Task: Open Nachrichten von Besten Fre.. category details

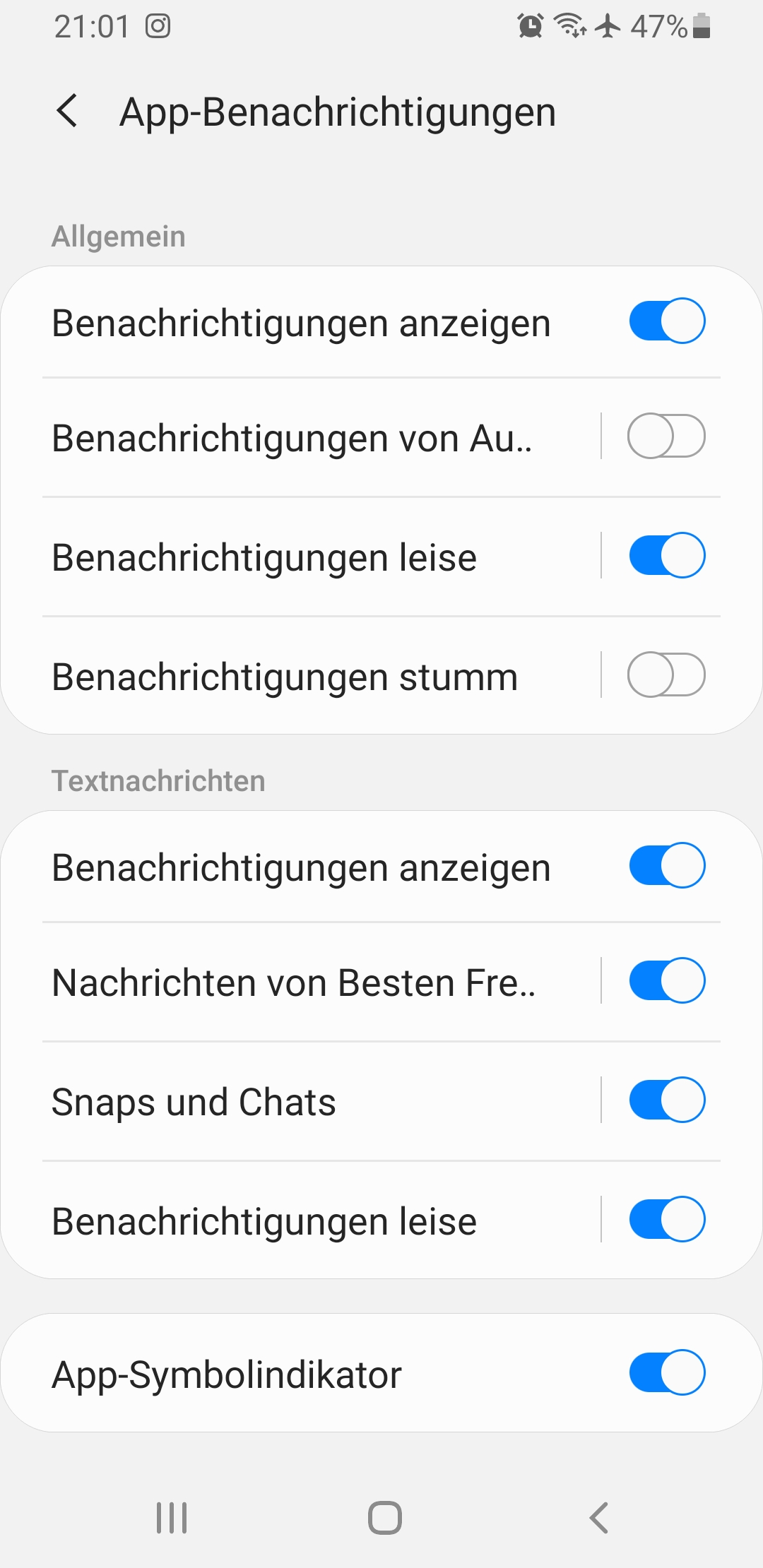Action: [293, 982]
